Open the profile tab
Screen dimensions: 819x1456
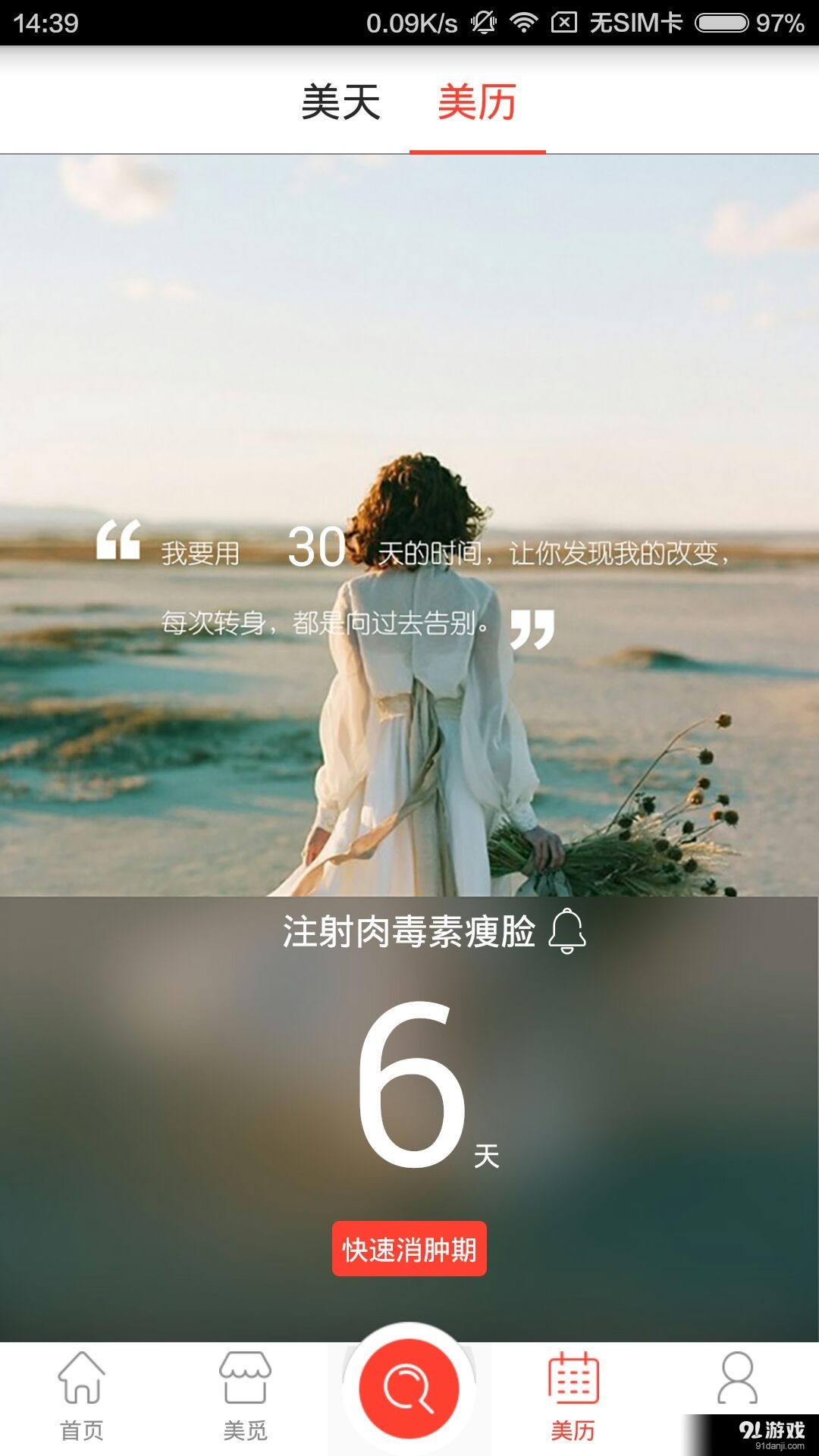(737, 1379)
